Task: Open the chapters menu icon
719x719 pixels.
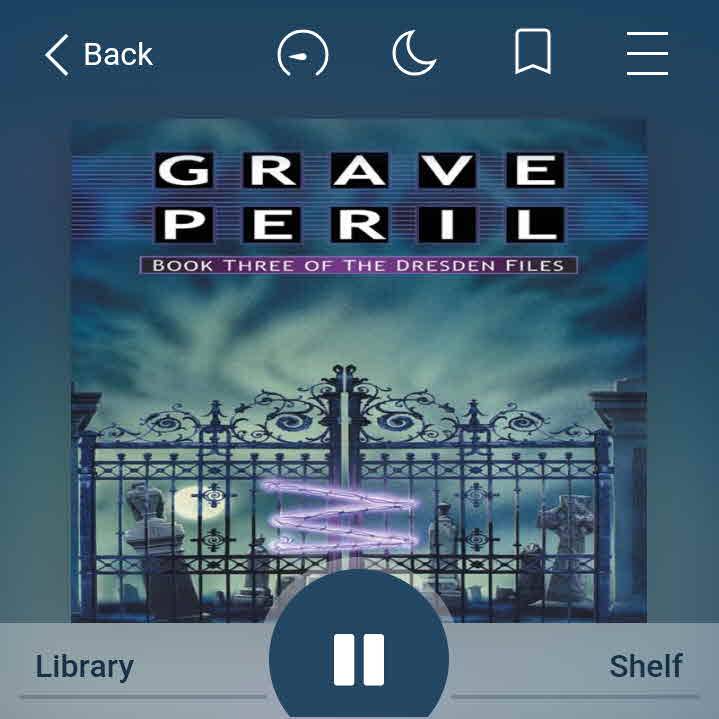Action: (647, 53)
